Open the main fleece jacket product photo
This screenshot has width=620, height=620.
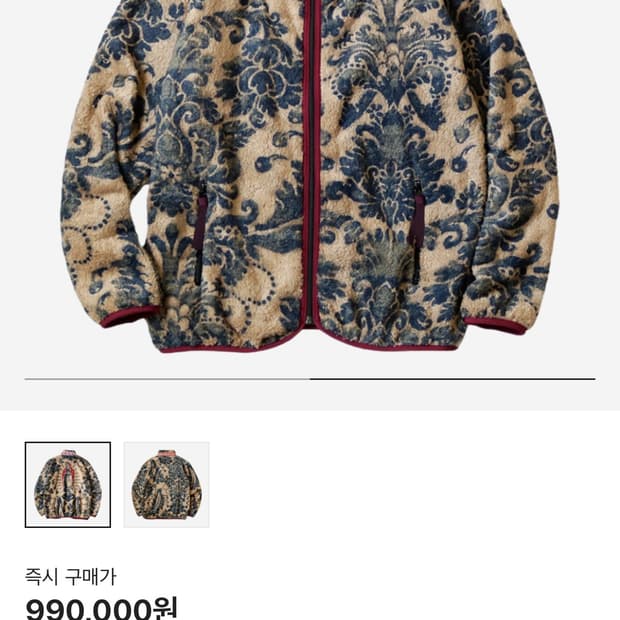[310, 177]
